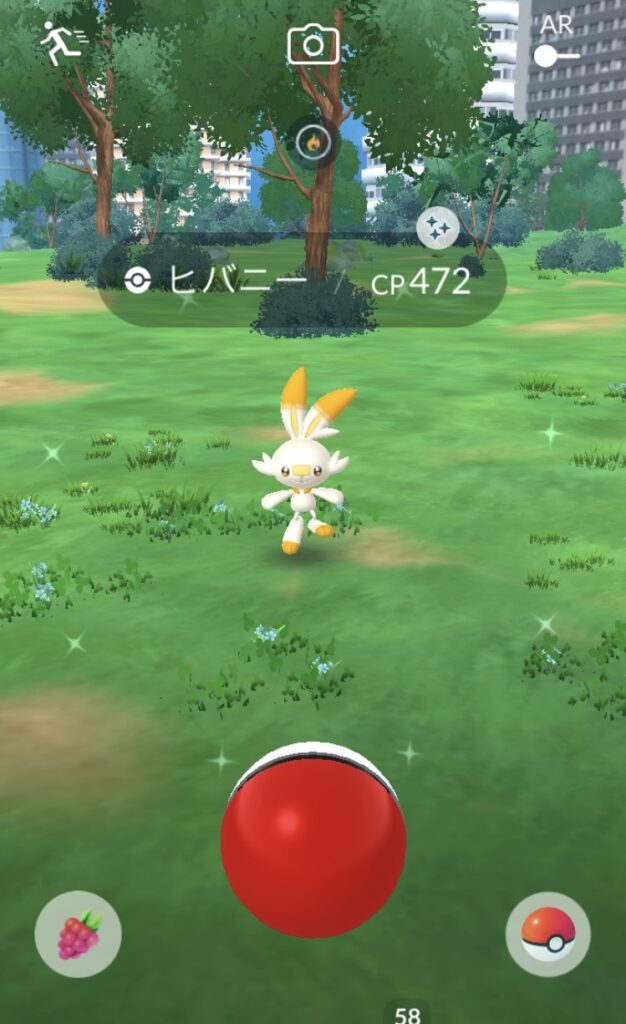The height and width of the screenshot is (1024, 626).
Task: Run away from the encounter
Action: pyautogui.click(x=63, y=43)
